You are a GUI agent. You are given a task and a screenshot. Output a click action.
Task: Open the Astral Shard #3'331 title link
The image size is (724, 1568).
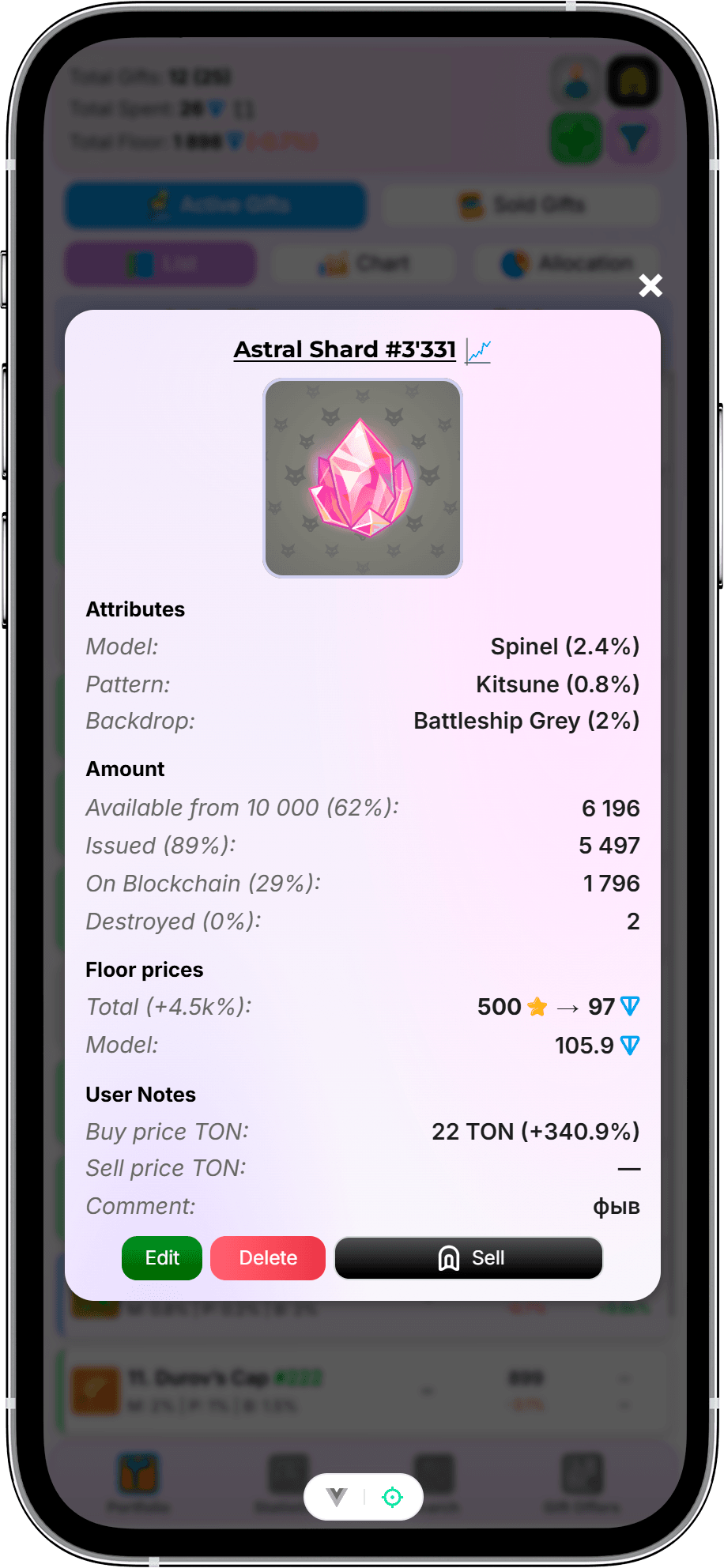345,349
